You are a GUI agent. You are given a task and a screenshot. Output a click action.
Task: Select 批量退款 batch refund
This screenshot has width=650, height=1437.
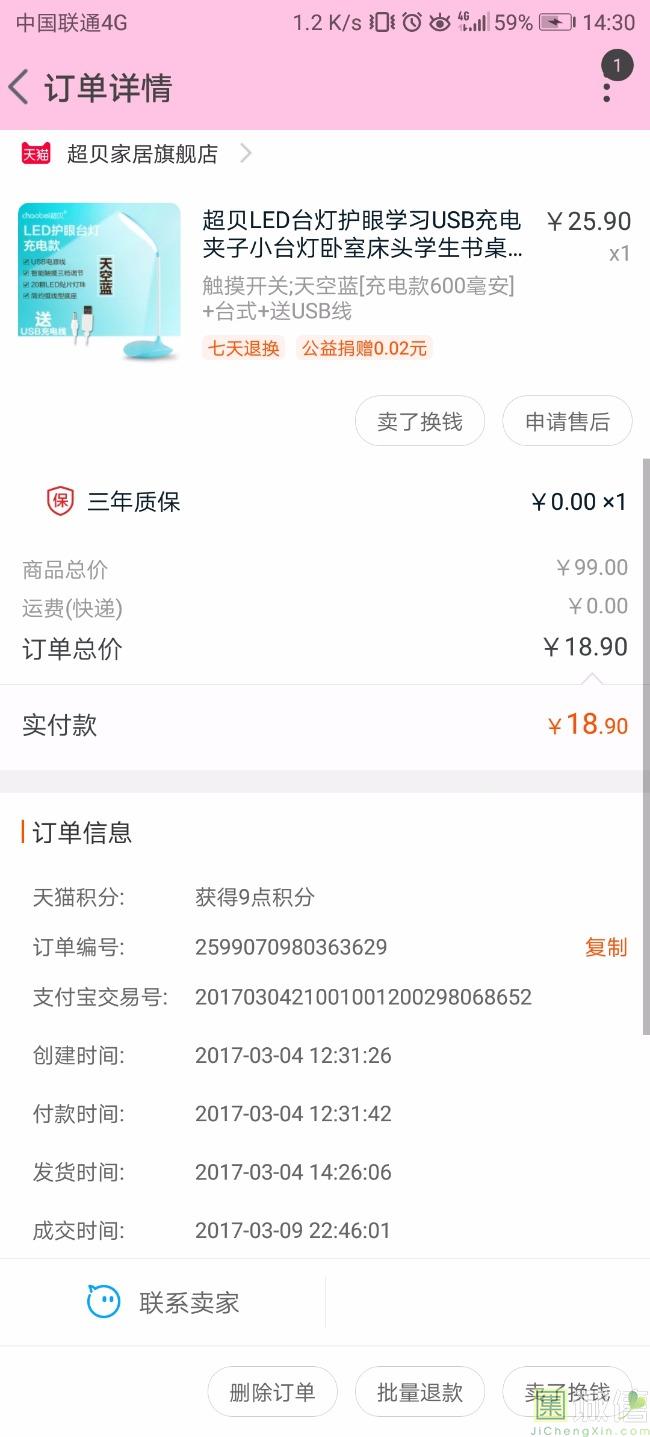419,1392
